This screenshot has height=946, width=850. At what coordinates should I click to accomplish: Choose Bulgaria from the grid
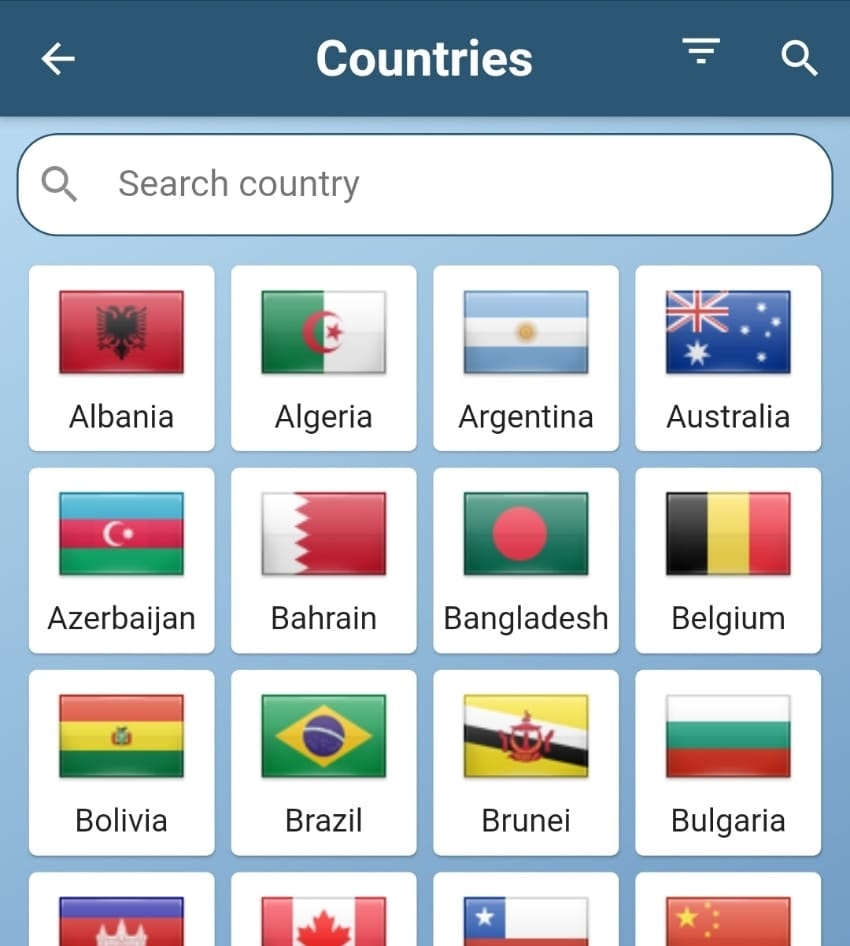click(728, 762)
